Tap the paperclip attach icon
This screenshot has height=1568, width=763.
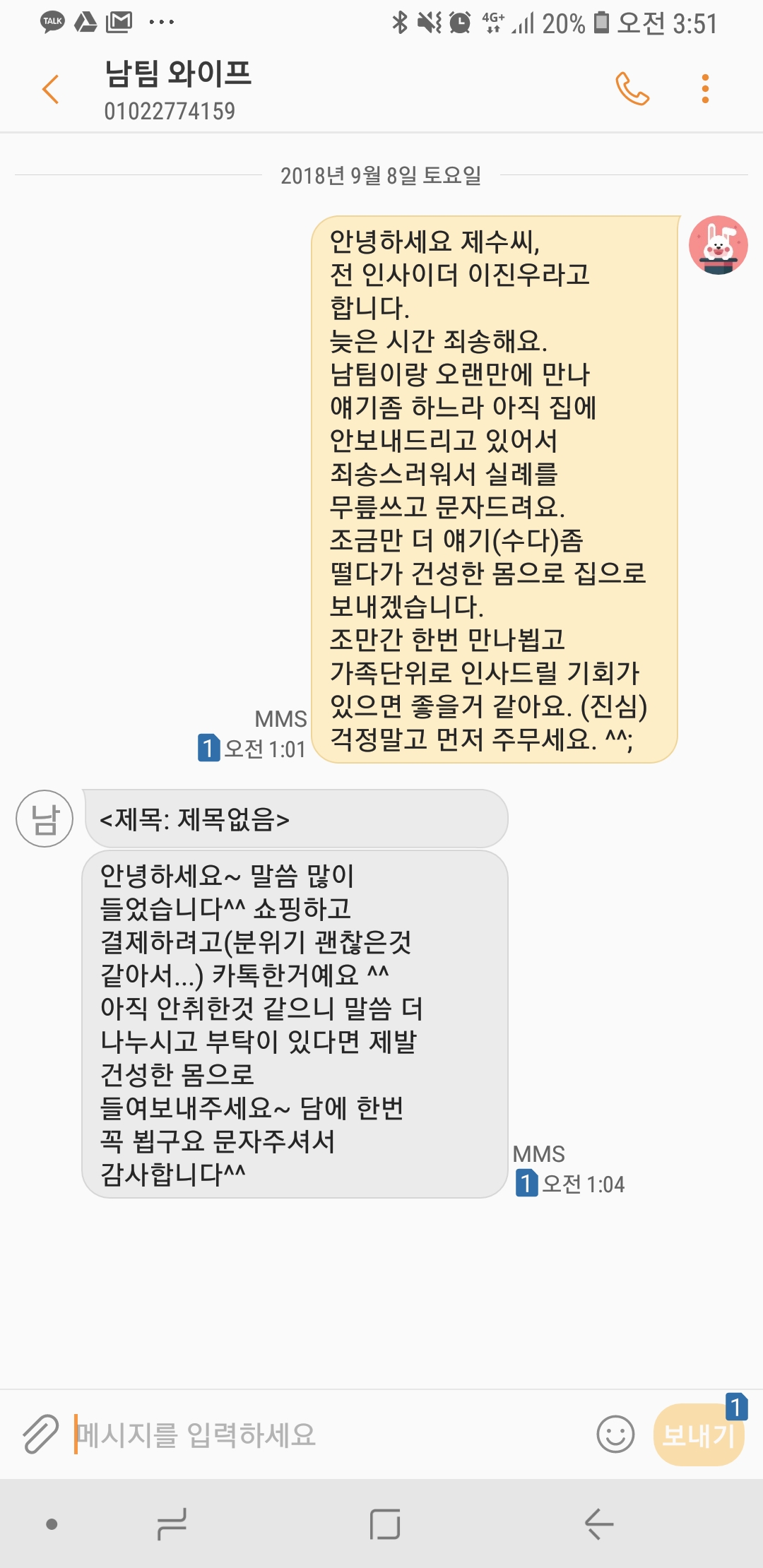pyautogui.click(x=40, y=1435)
